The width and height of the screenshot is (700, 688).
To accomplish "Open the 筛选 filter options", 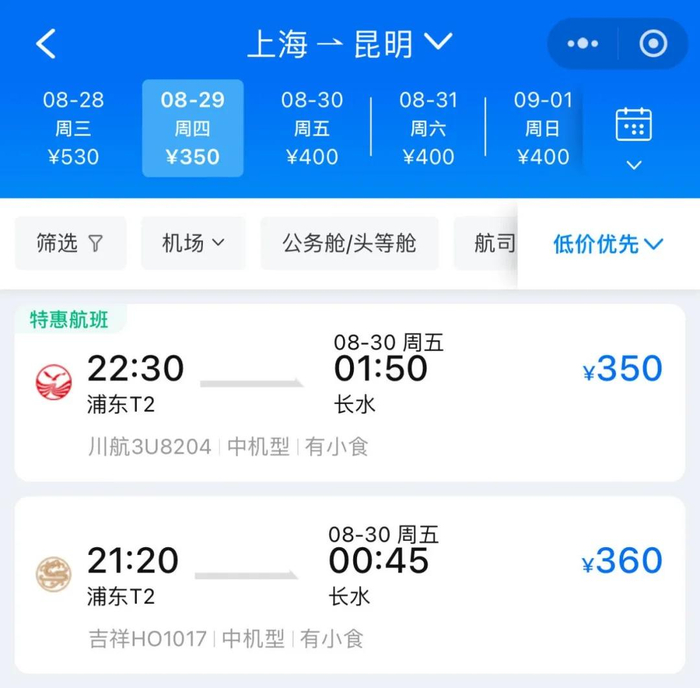I will pos(70,243).
